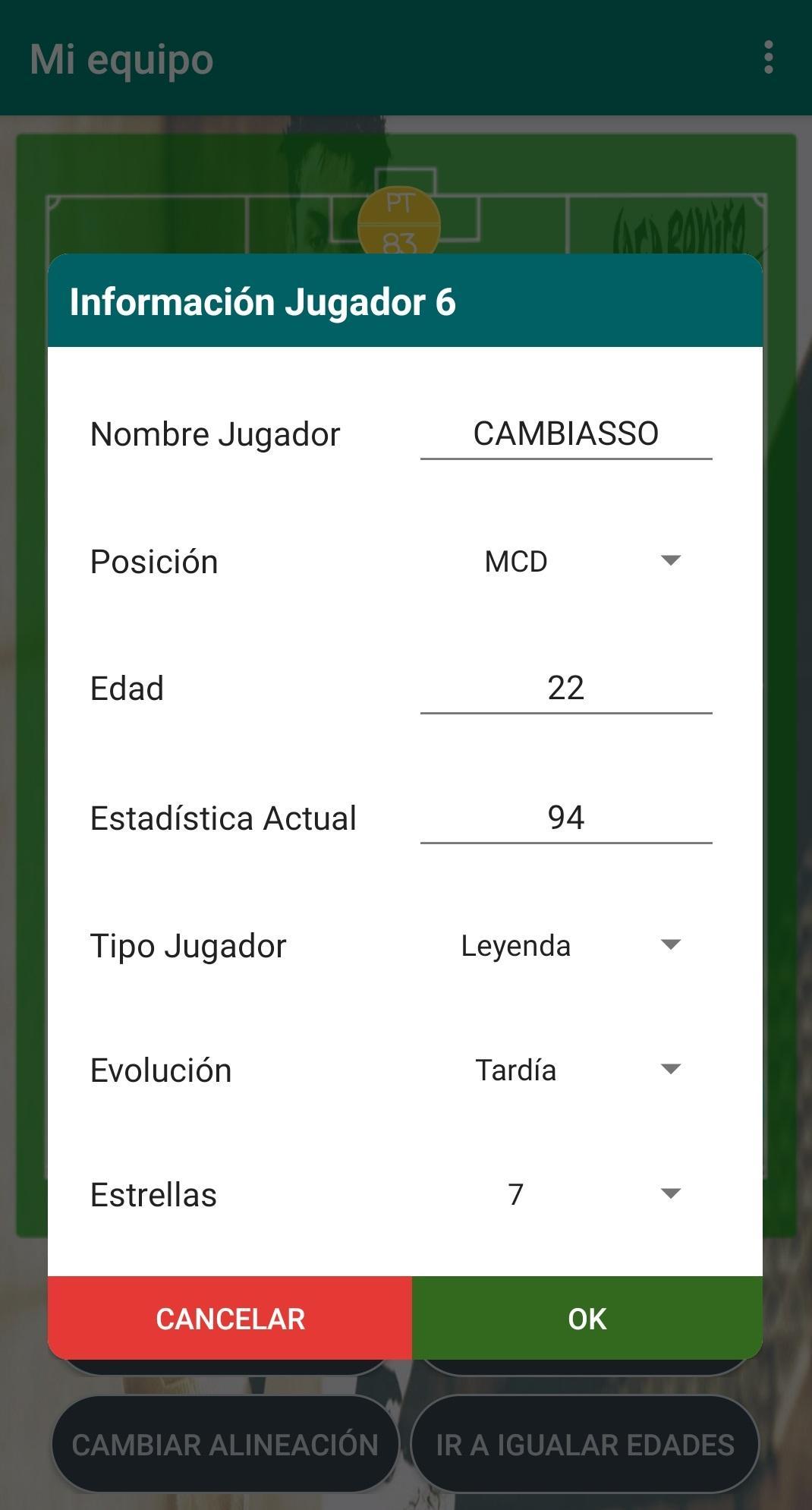Confirm player info with OK
Screen dimensions: 812x1510
point(587,1319)
